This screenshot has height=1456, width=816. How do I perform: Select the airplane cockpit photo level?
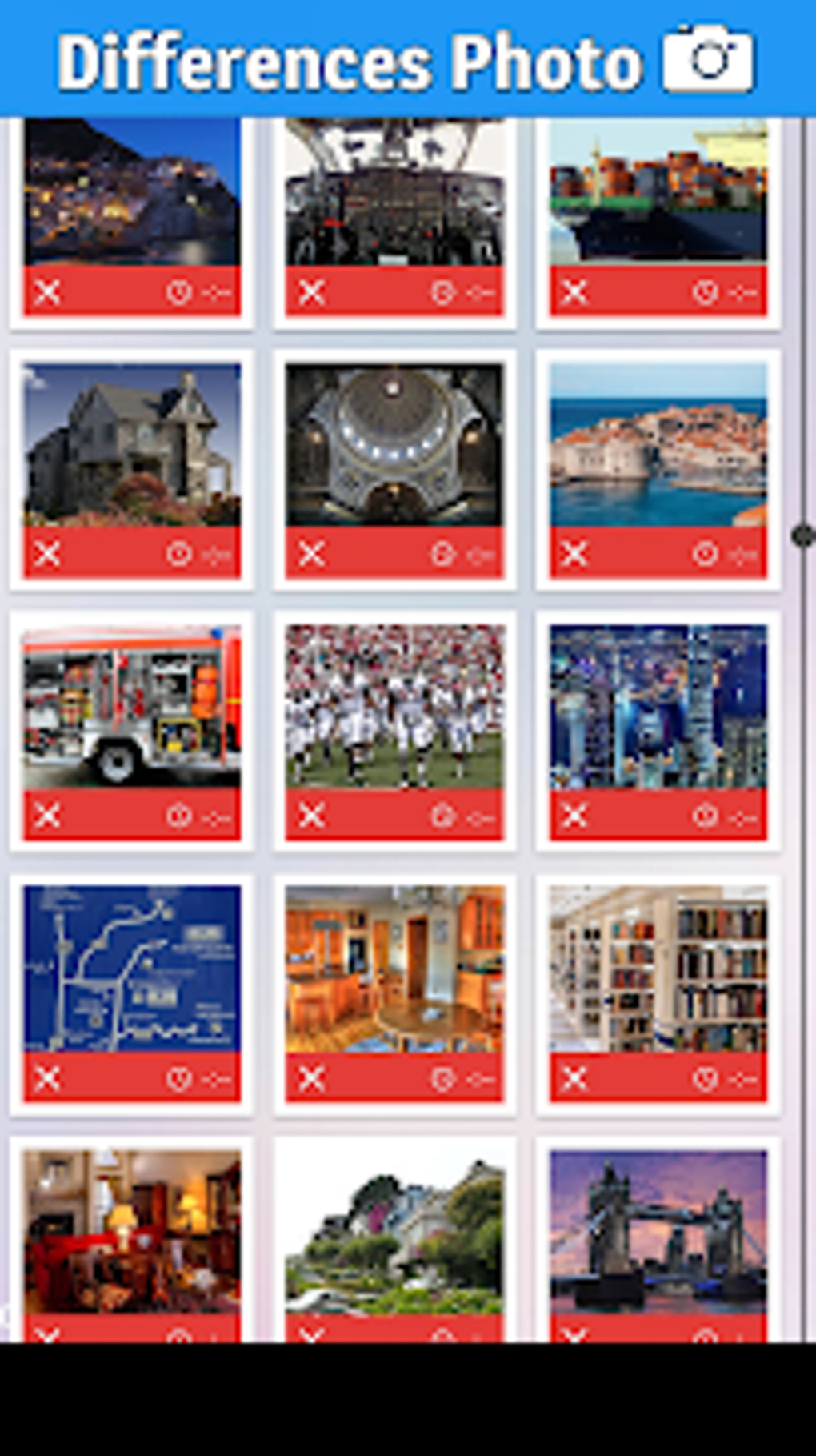tap(394, 192)
